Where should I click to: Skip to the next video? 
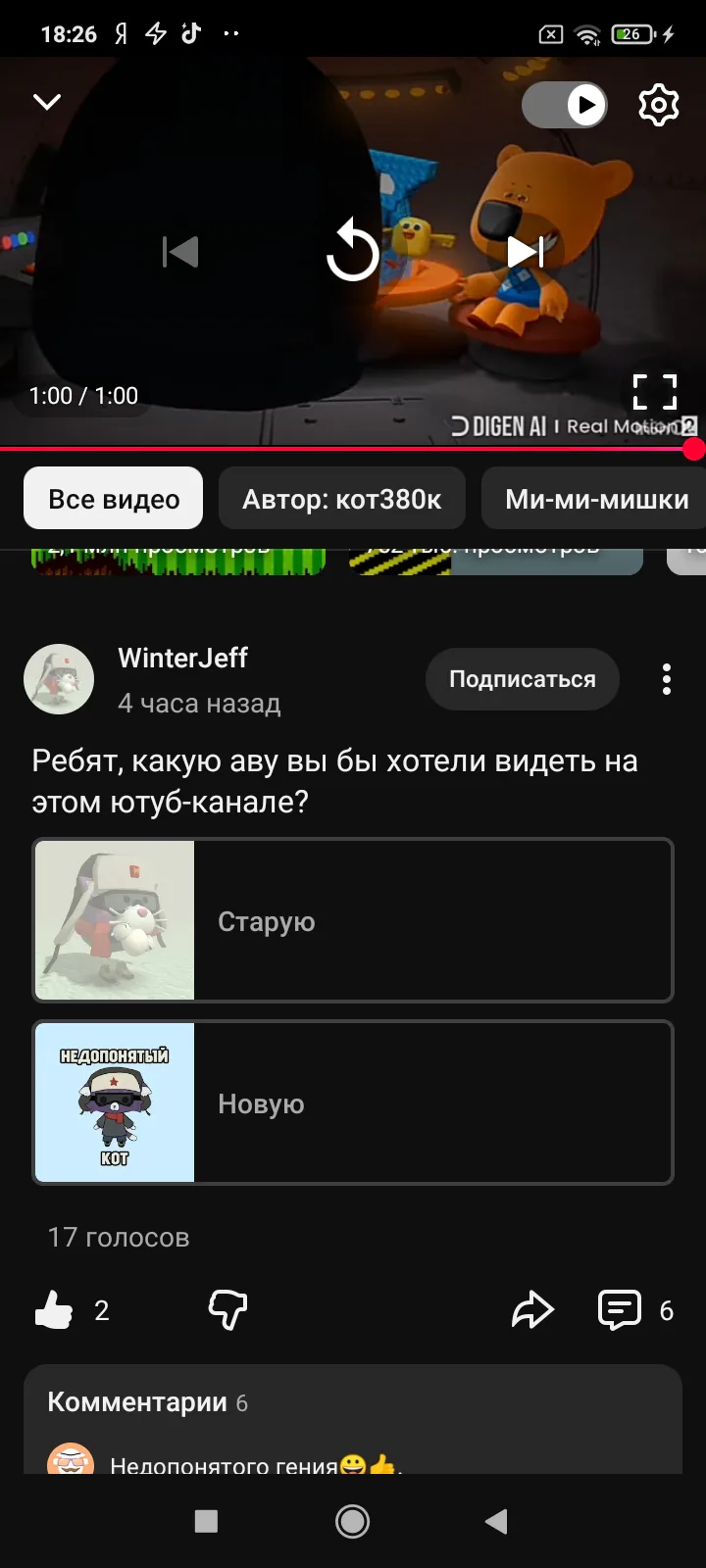[526, 252]
